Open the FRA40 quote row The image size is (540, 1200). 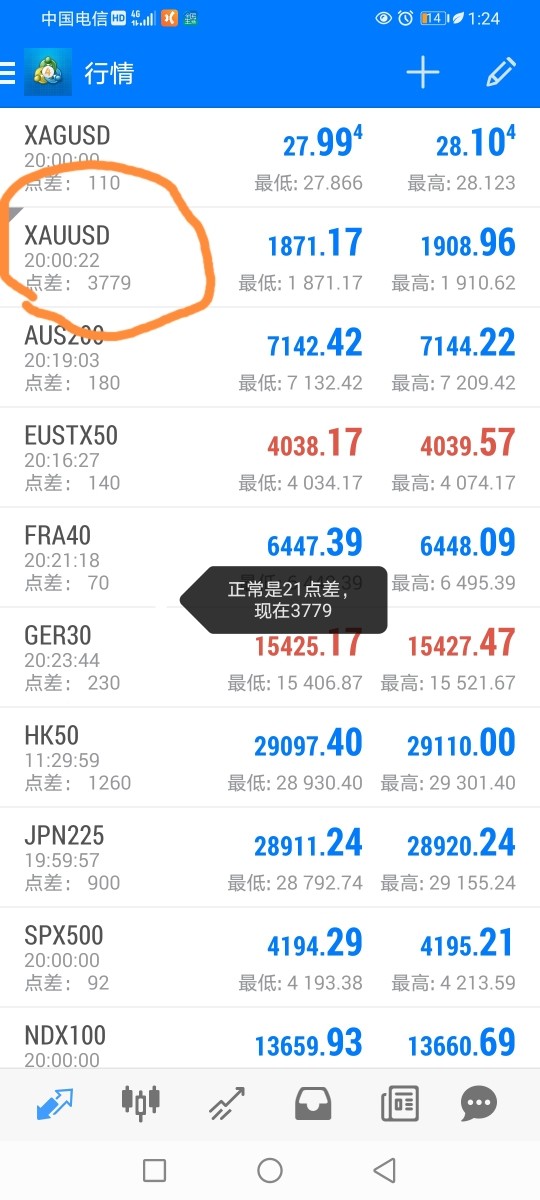(270, 558)
